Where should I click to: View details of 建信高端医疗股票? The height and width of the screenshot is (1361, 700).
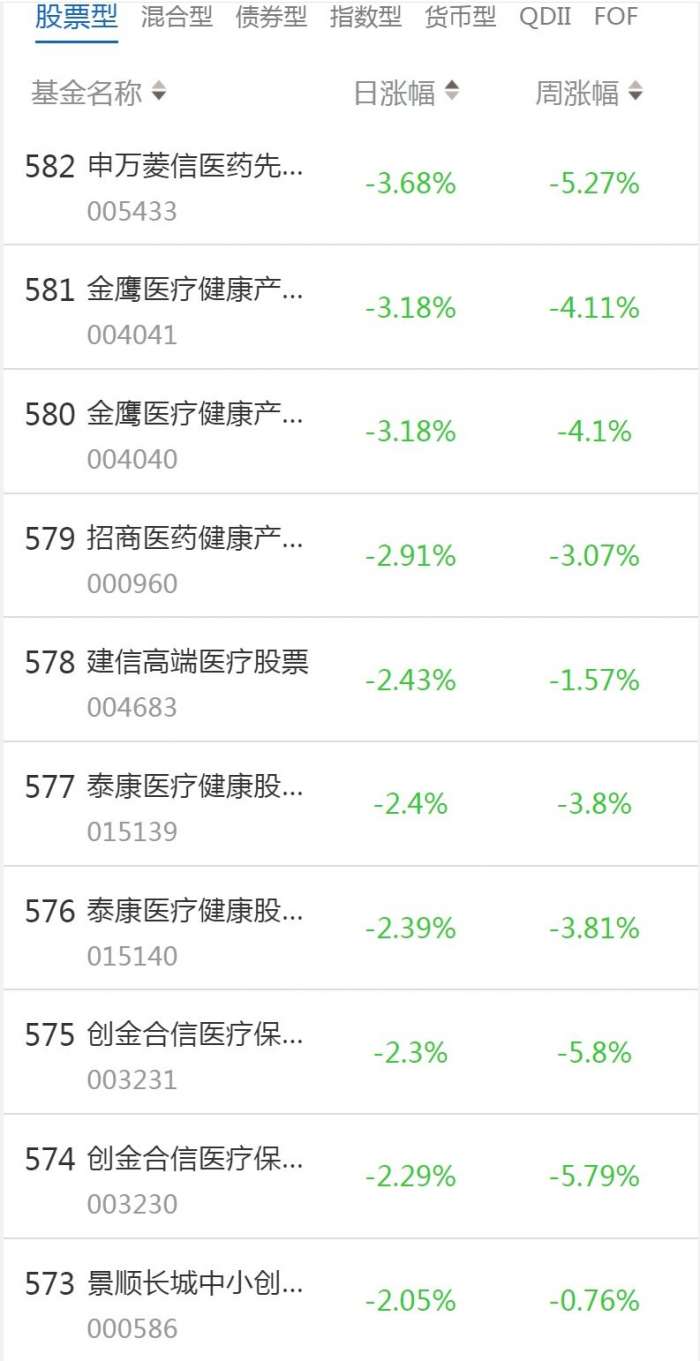198,680
